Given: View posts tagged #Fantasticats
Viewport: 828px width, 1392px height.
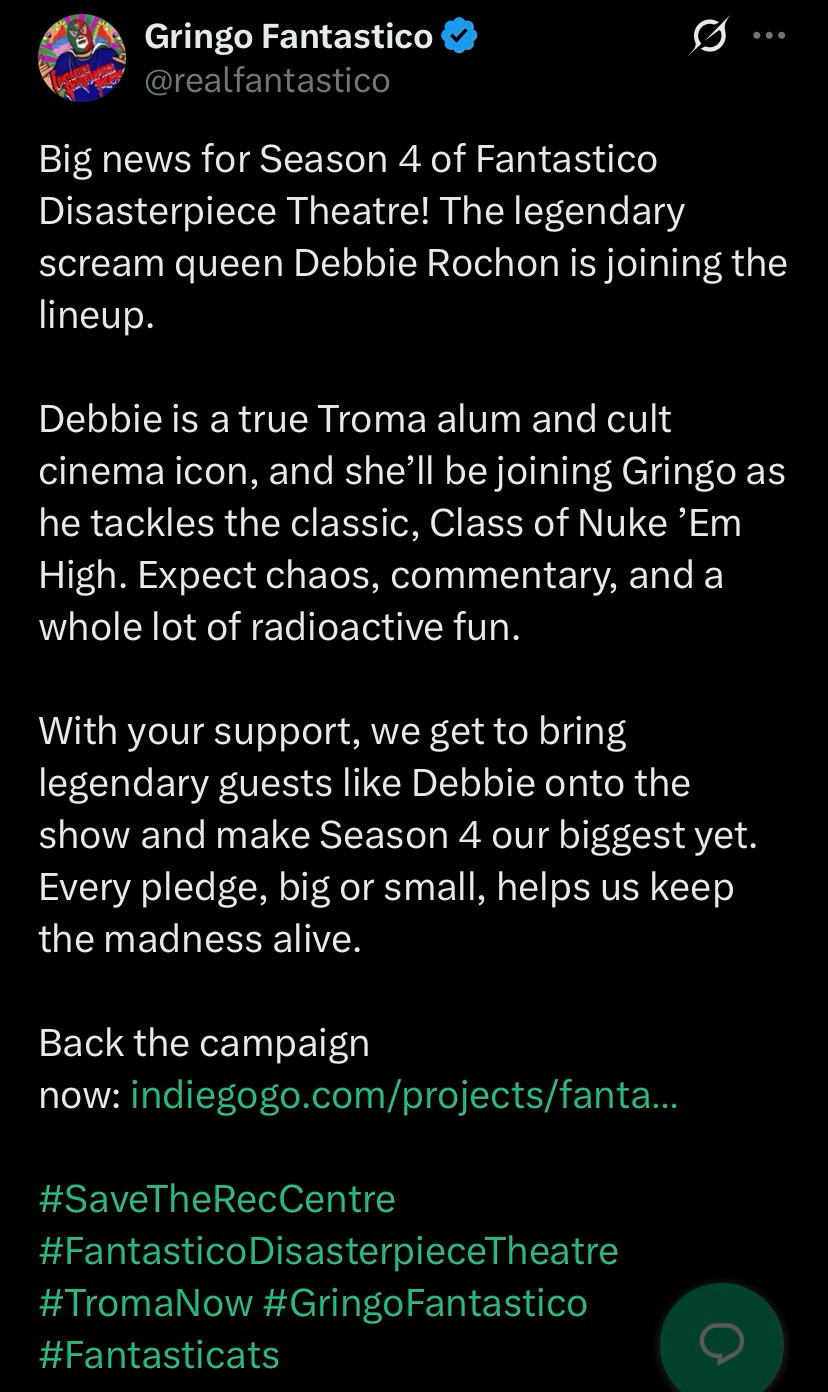Looking at the screenshot, I should [x=159, y=1355].
